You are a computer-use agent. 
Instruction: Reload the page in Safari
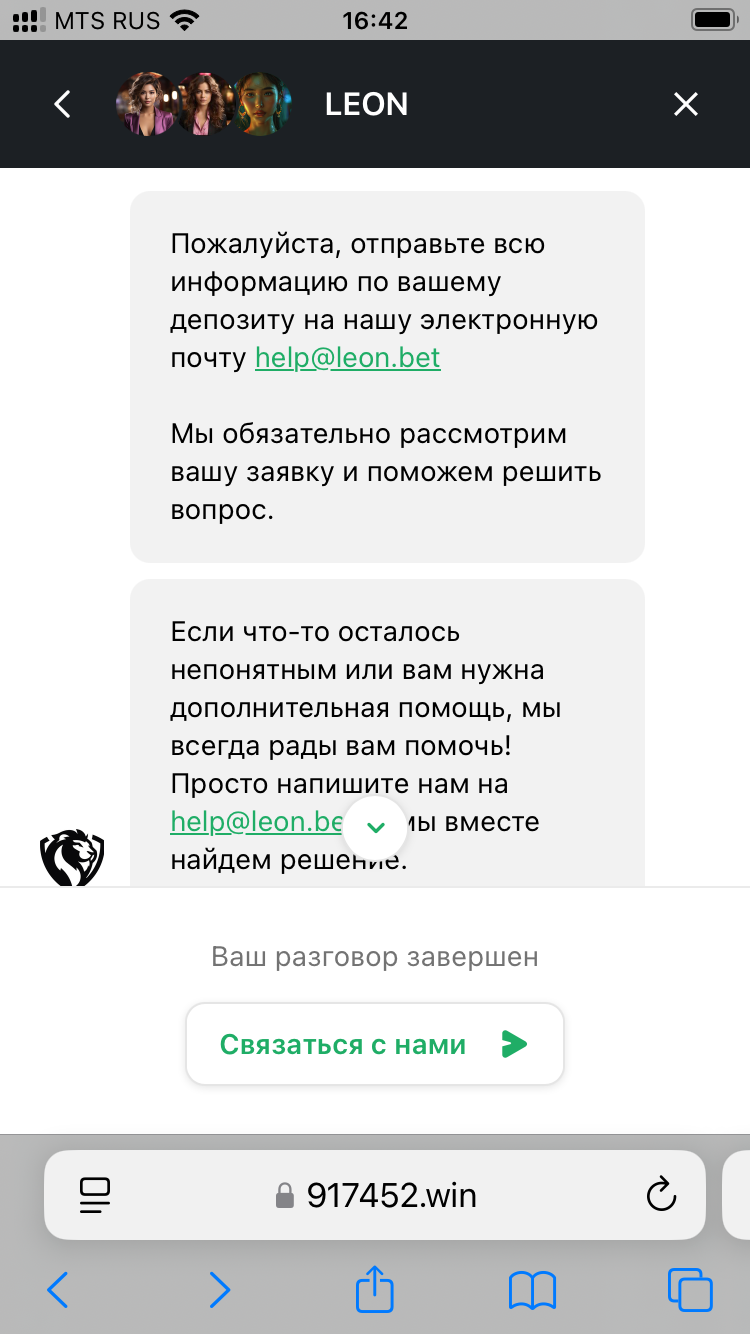661,1195
